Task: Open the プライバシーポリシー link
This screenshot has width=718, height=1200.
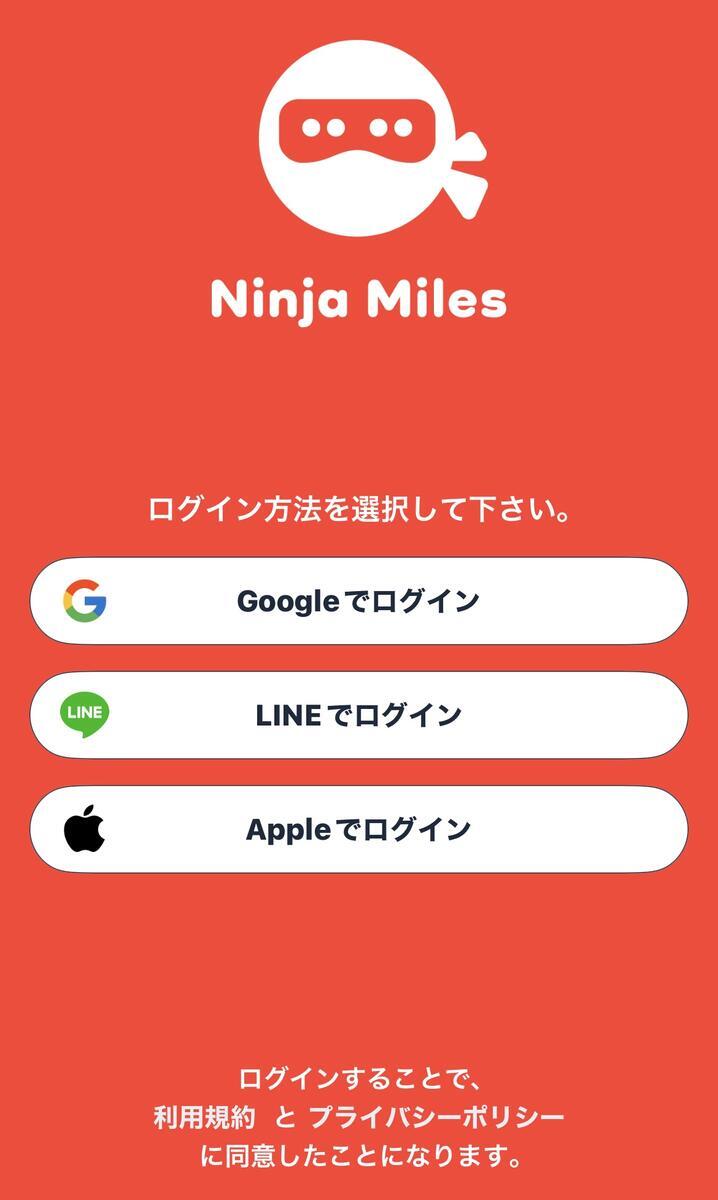Action: click(437, 1118)
